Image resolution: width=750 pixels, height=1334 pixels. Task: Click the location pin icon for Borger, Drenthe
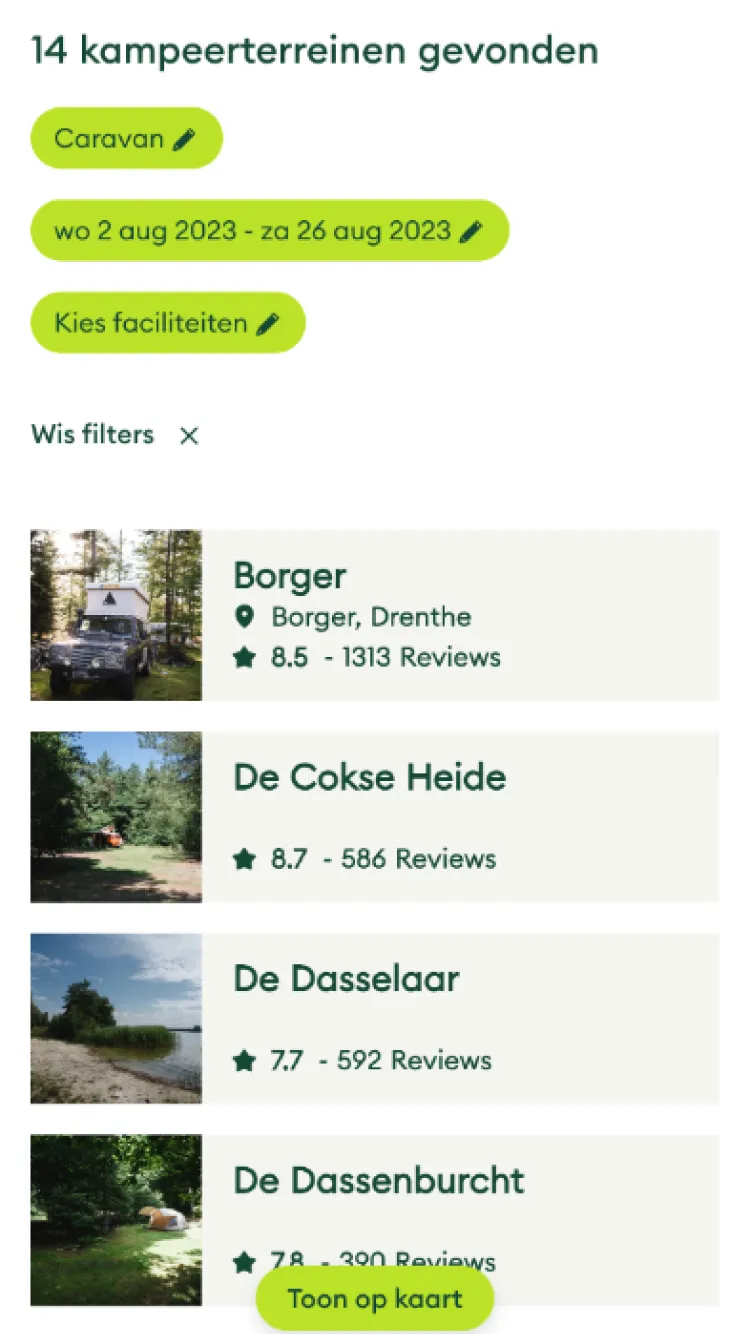click(245, 617)
